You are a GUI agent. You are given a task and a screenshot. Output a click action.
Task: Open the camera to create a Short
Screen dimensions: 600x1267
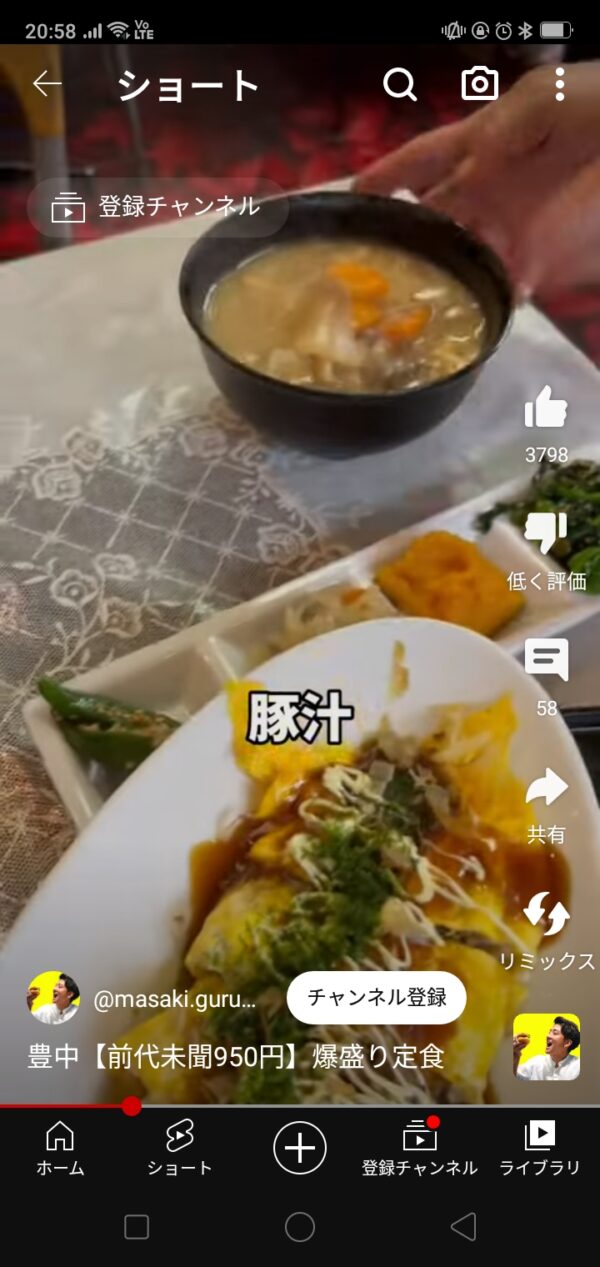point(480,85)
